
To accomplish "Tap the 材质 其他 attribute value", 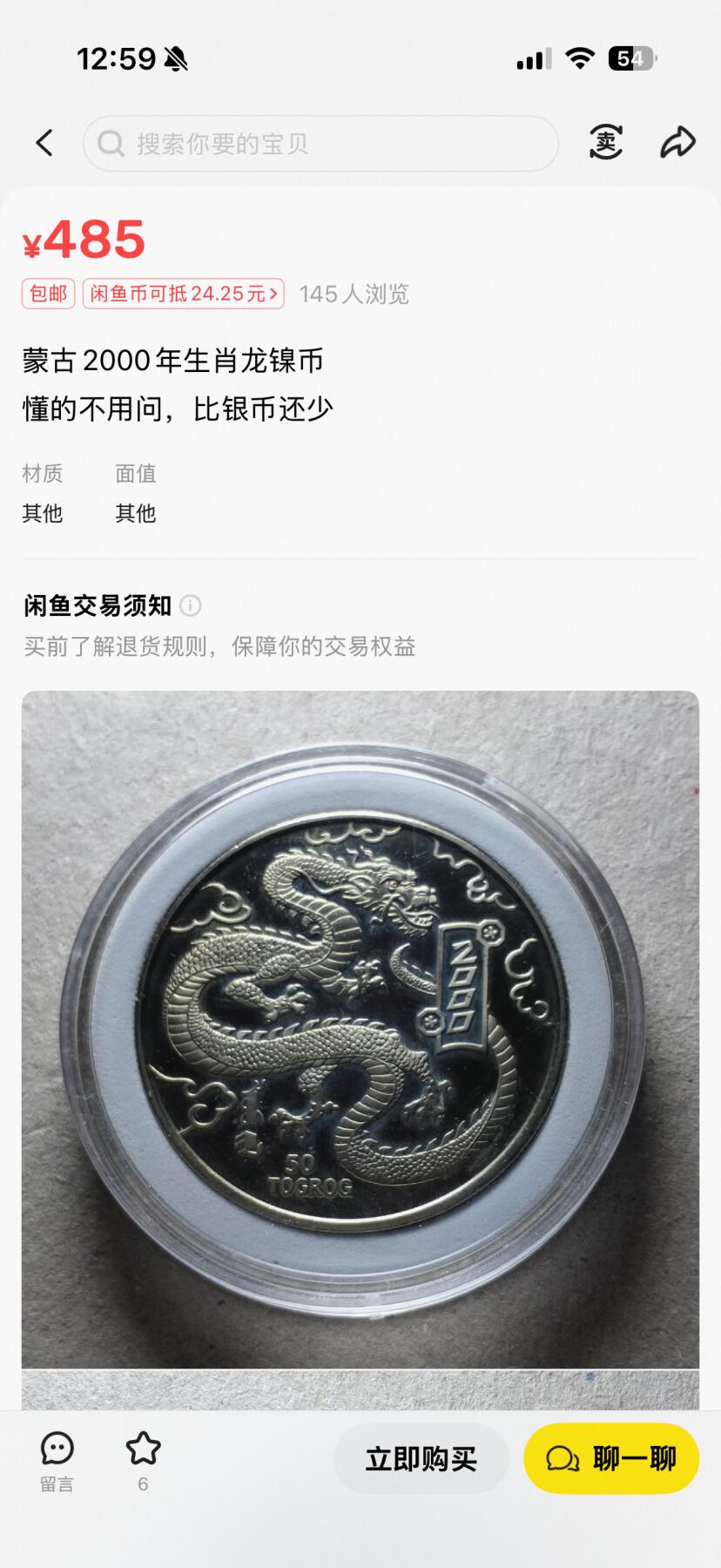I will pyautogui.click(x=42, y=514).
